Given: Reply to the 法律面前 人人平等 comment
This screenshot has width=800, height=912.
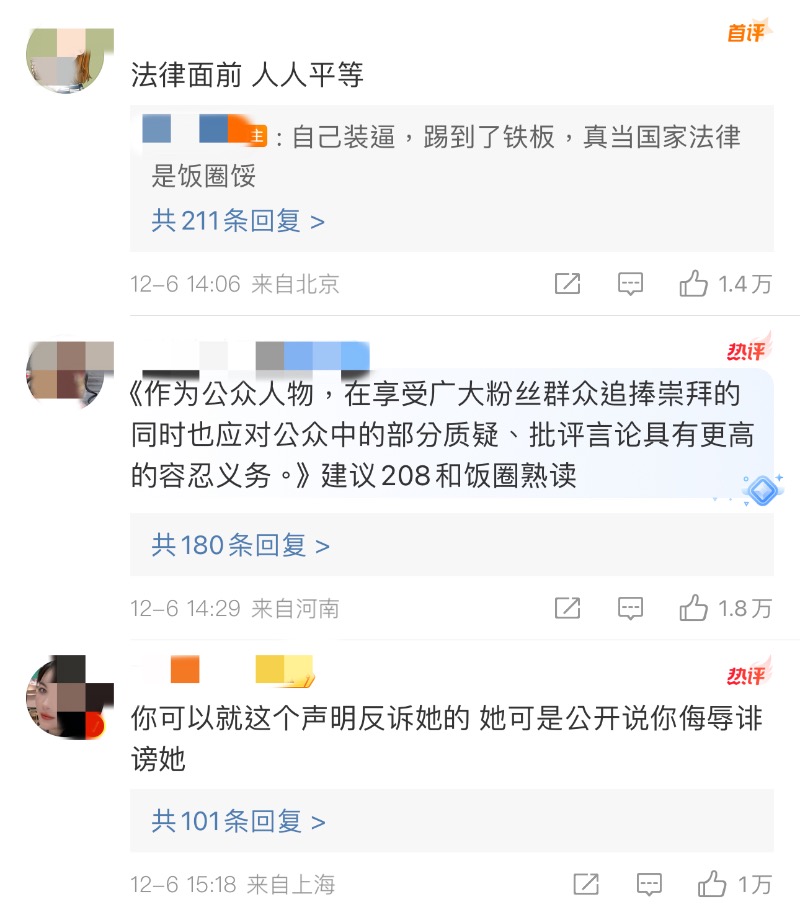Looking at the screenshot, I should 630,284.
